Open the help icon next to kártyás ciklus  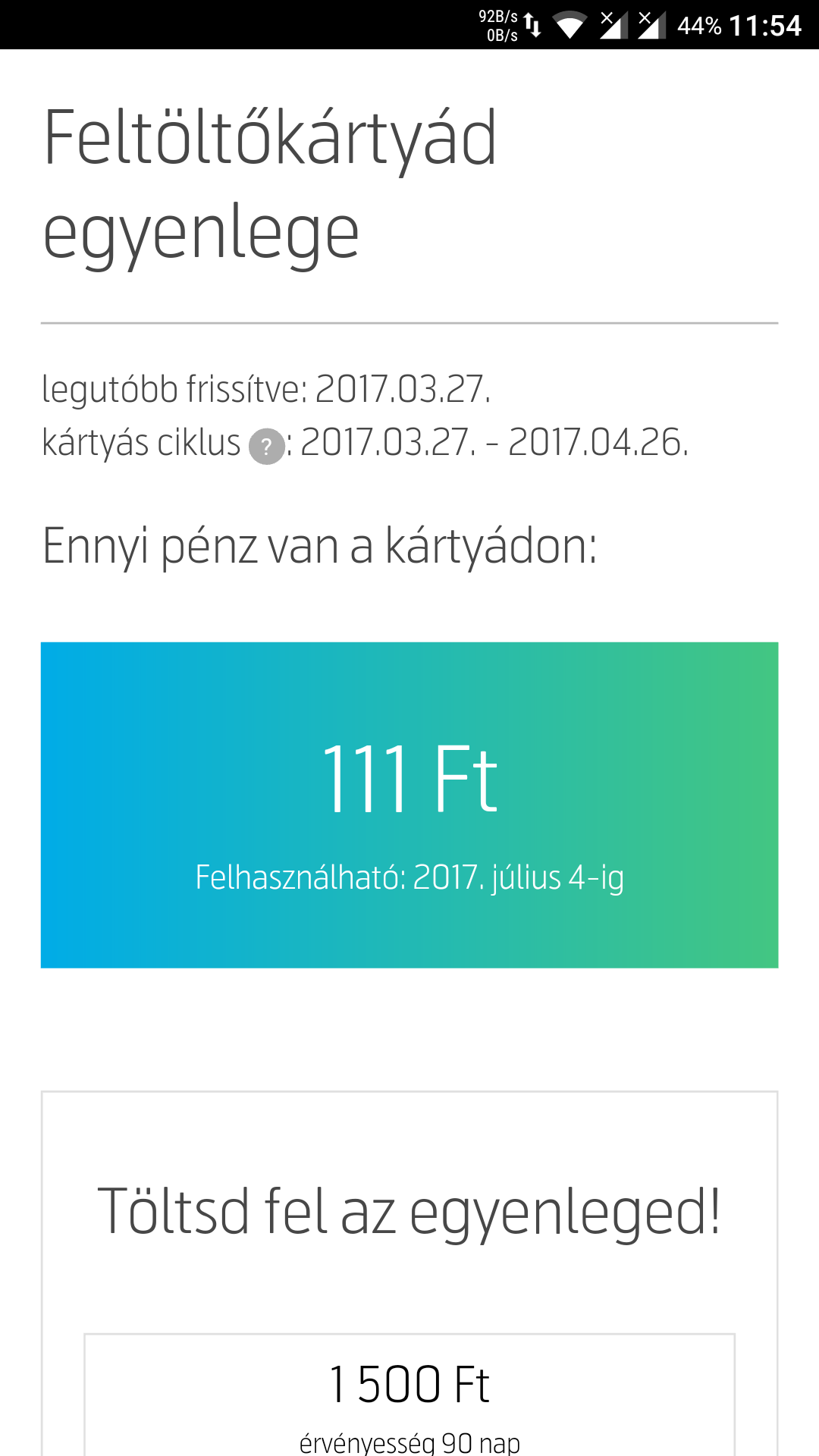click(x=267, y=446)
